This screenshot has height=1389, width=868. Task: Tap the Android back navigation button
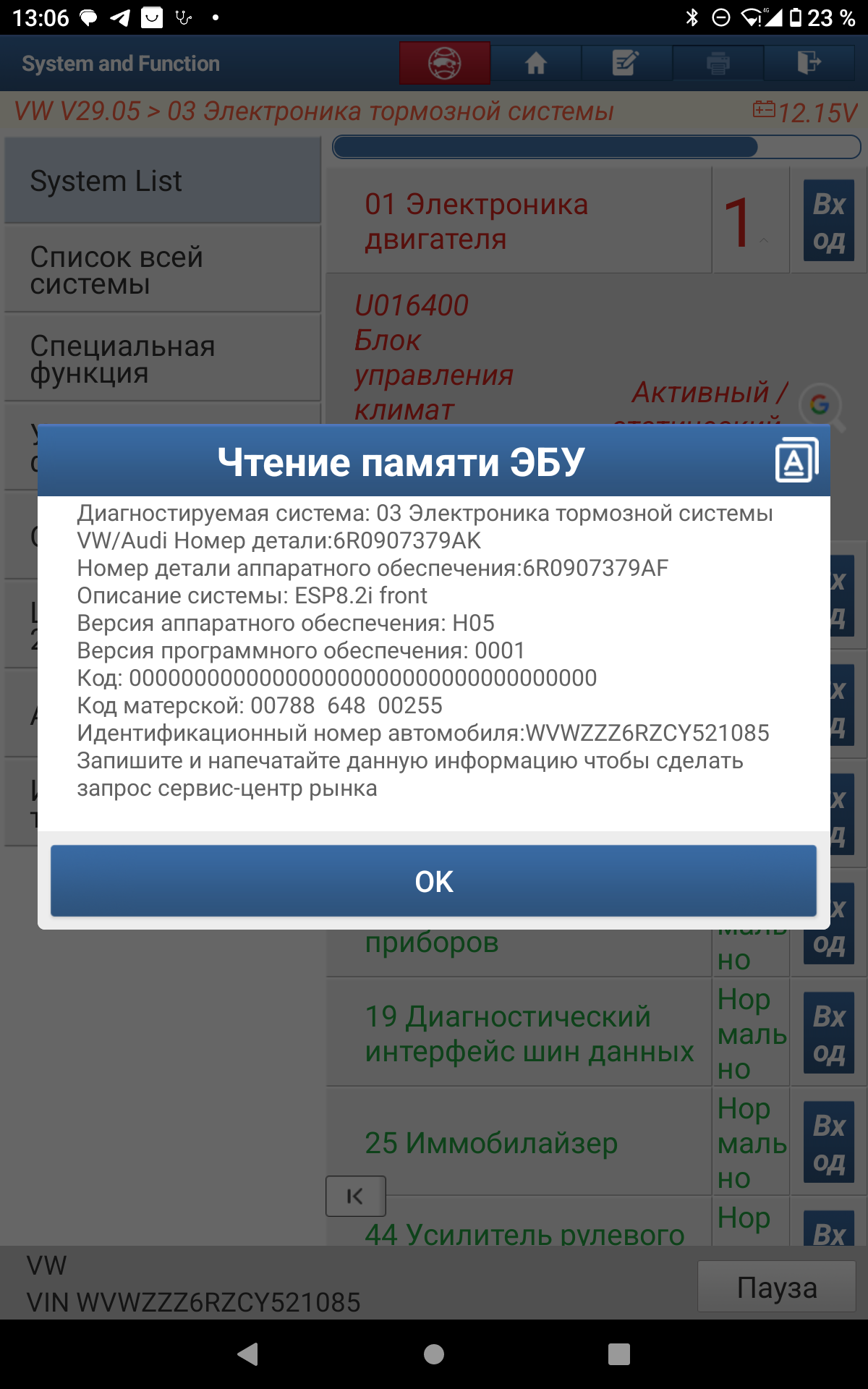[x=248, y=1354]
